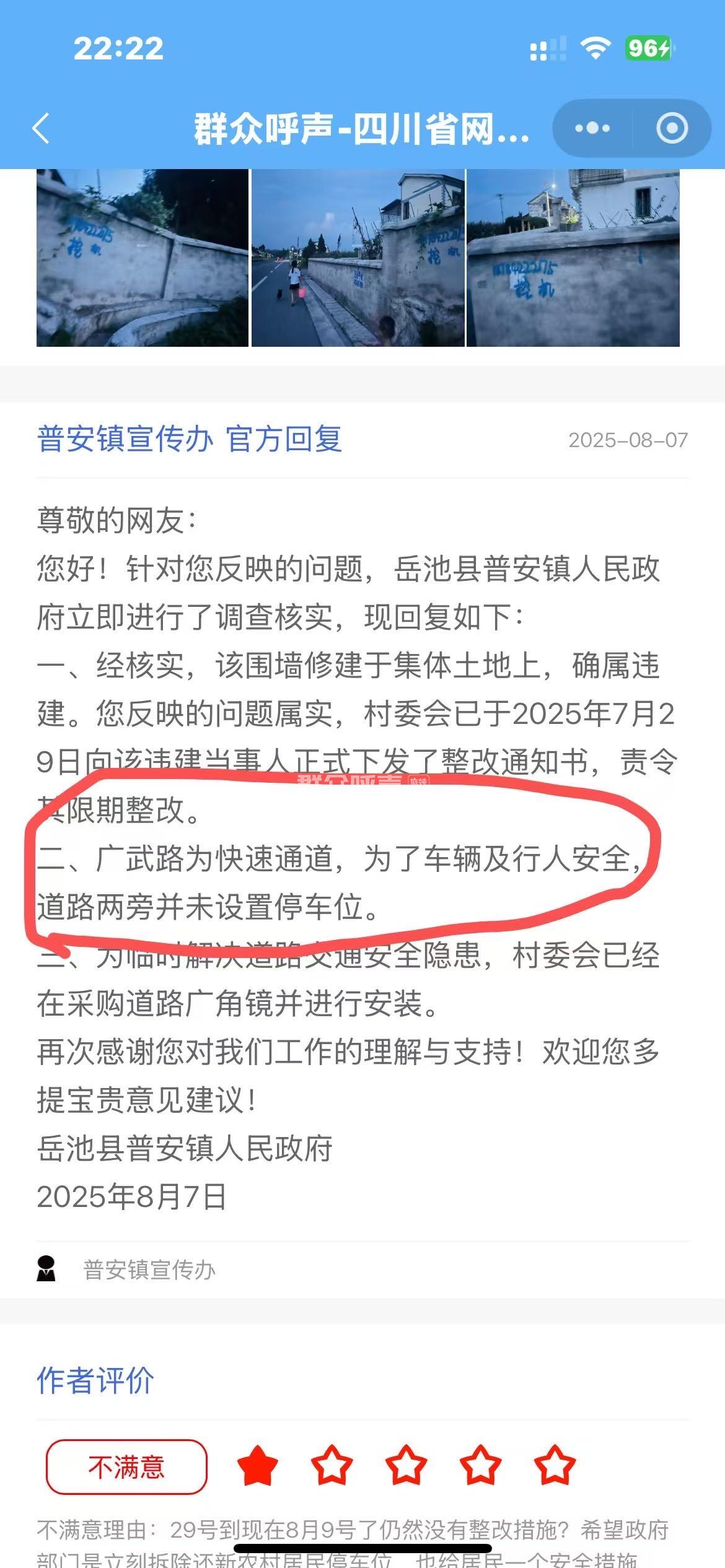Open the first wall photo thumbnail
Image resolution: width=725 pixels, height=1568 pixels.
point(143,258)
